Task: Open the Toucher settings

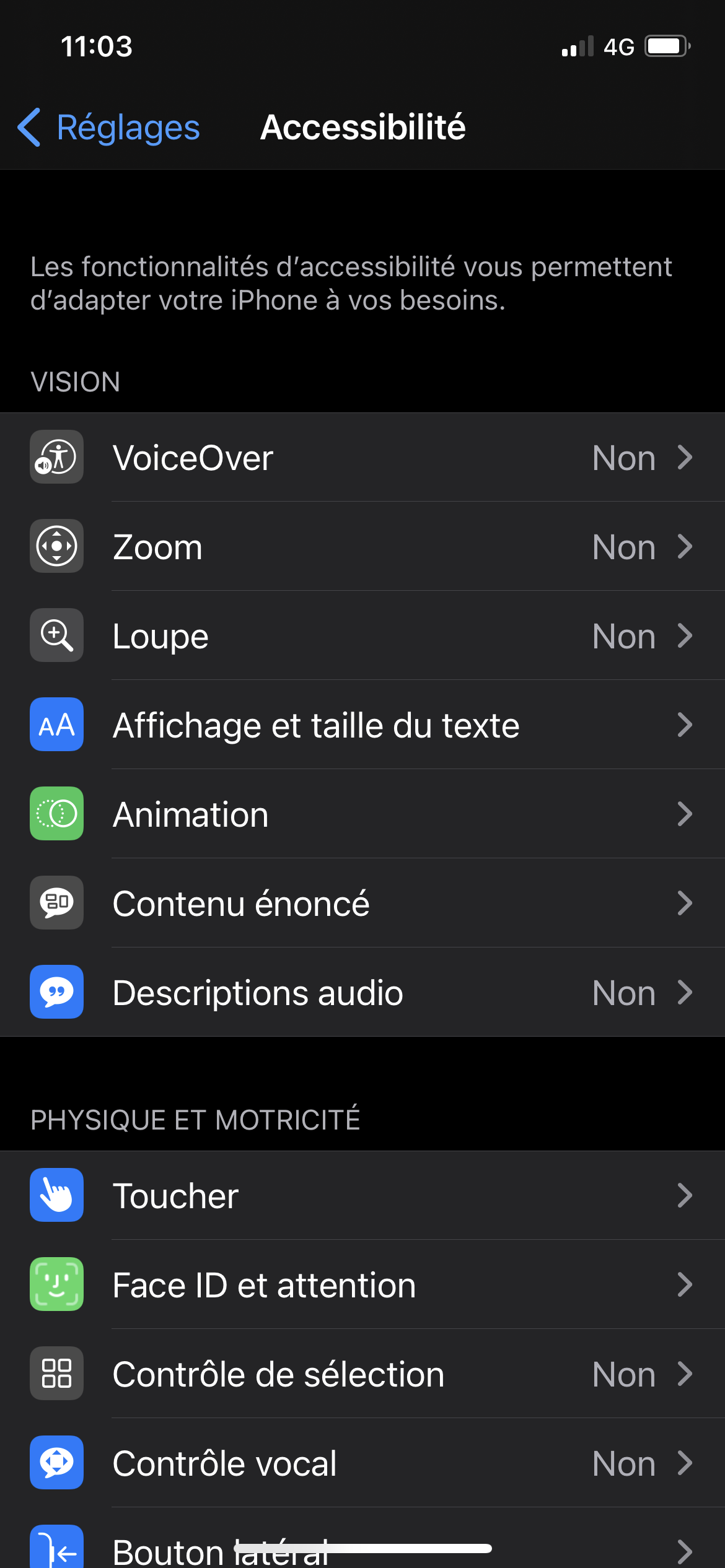Action: (x=362, y=1195)
